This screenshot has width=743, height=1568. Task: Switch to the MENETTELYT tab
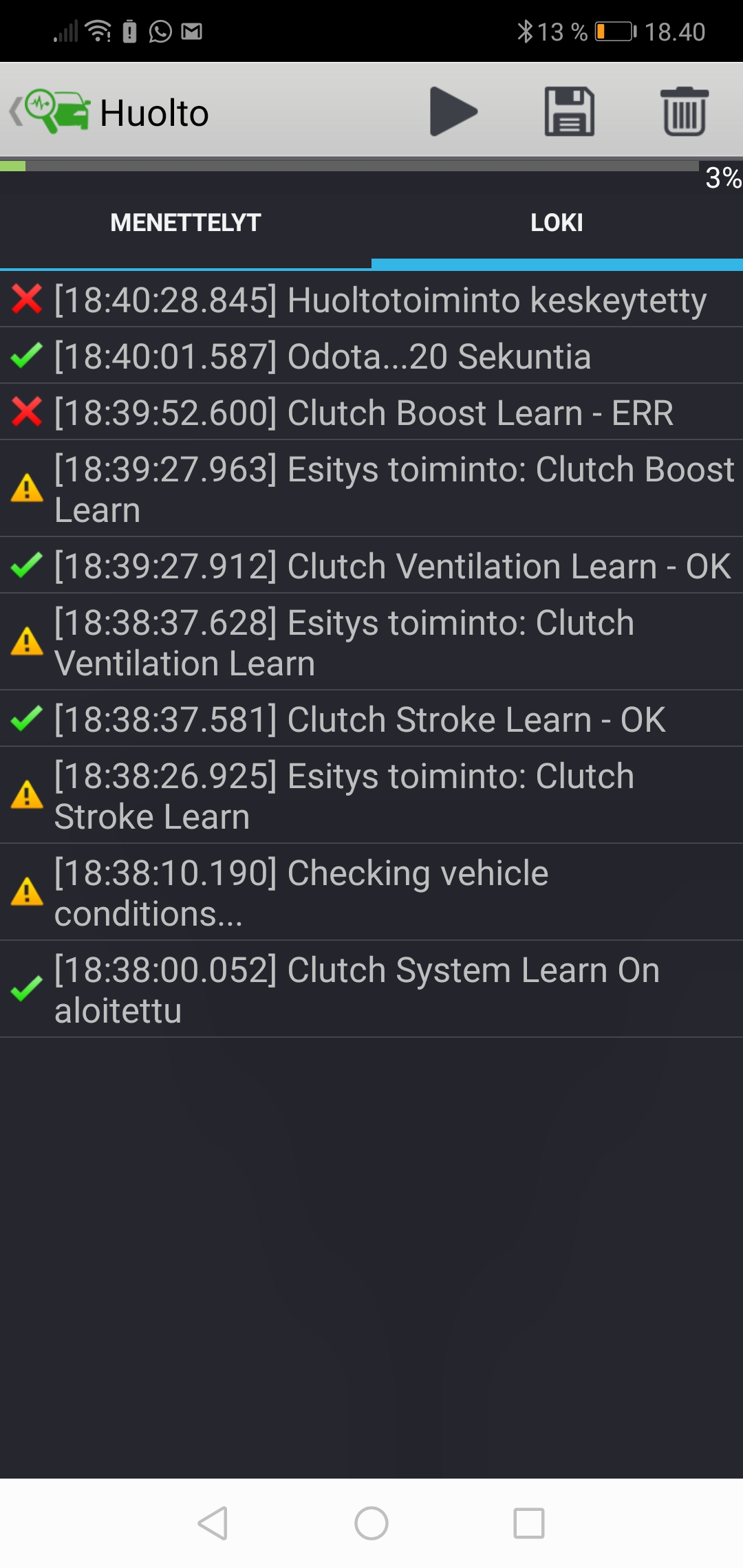186,223
